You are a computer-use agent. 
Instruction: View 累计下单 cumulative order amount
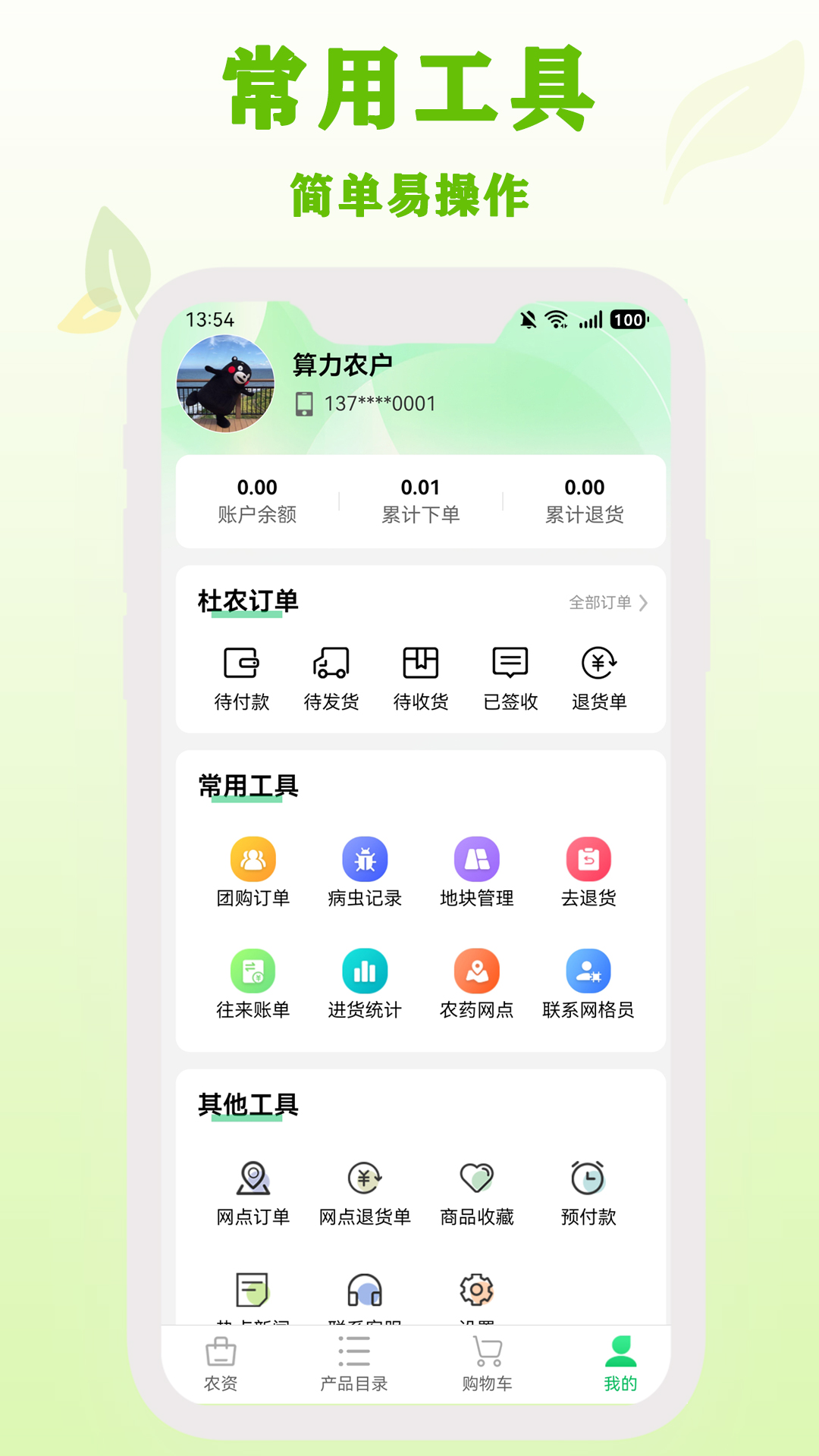pos(419,500)
